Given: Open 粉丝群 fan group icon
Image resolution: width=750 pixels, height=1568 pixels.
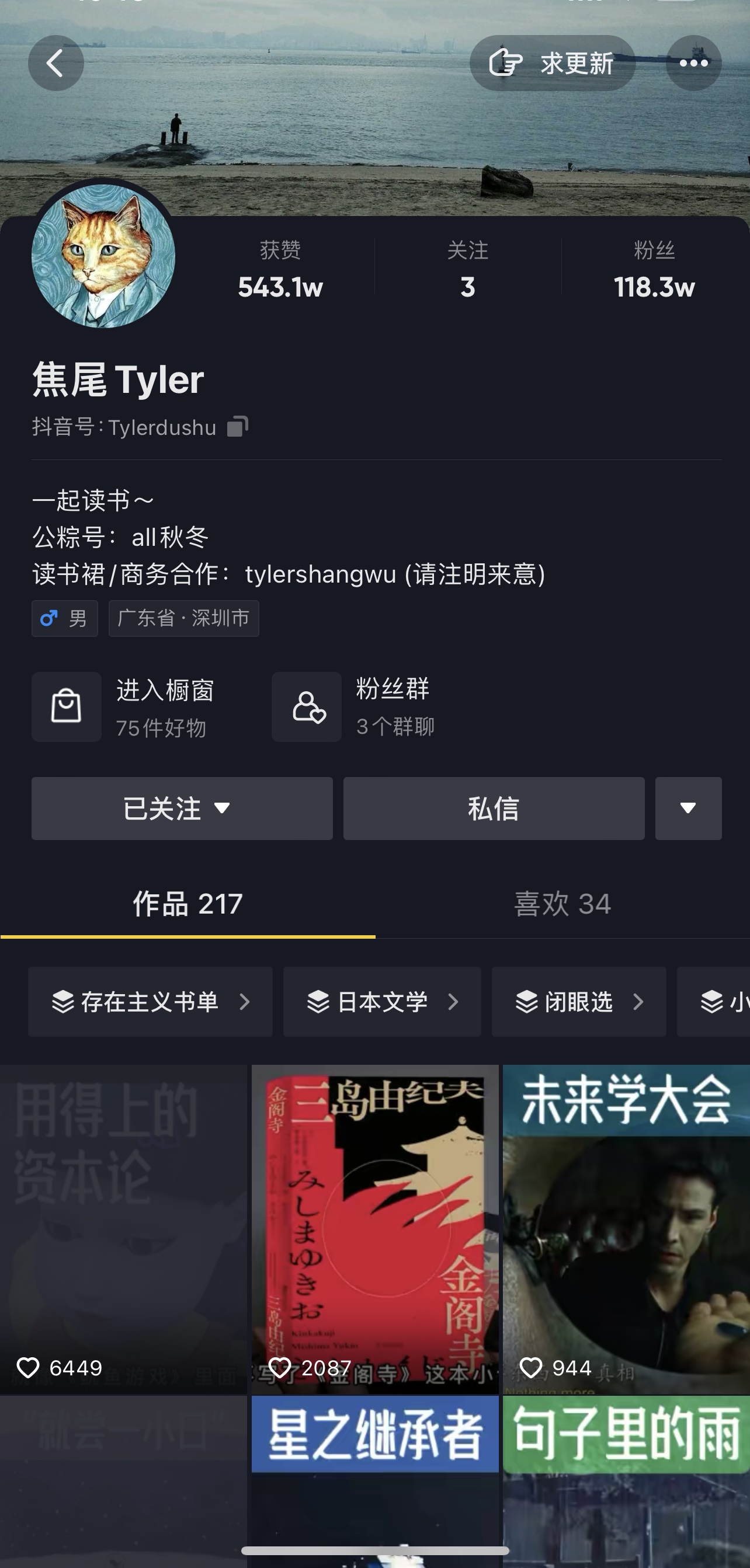Looking at the screenshot, I should click(306, 708).
